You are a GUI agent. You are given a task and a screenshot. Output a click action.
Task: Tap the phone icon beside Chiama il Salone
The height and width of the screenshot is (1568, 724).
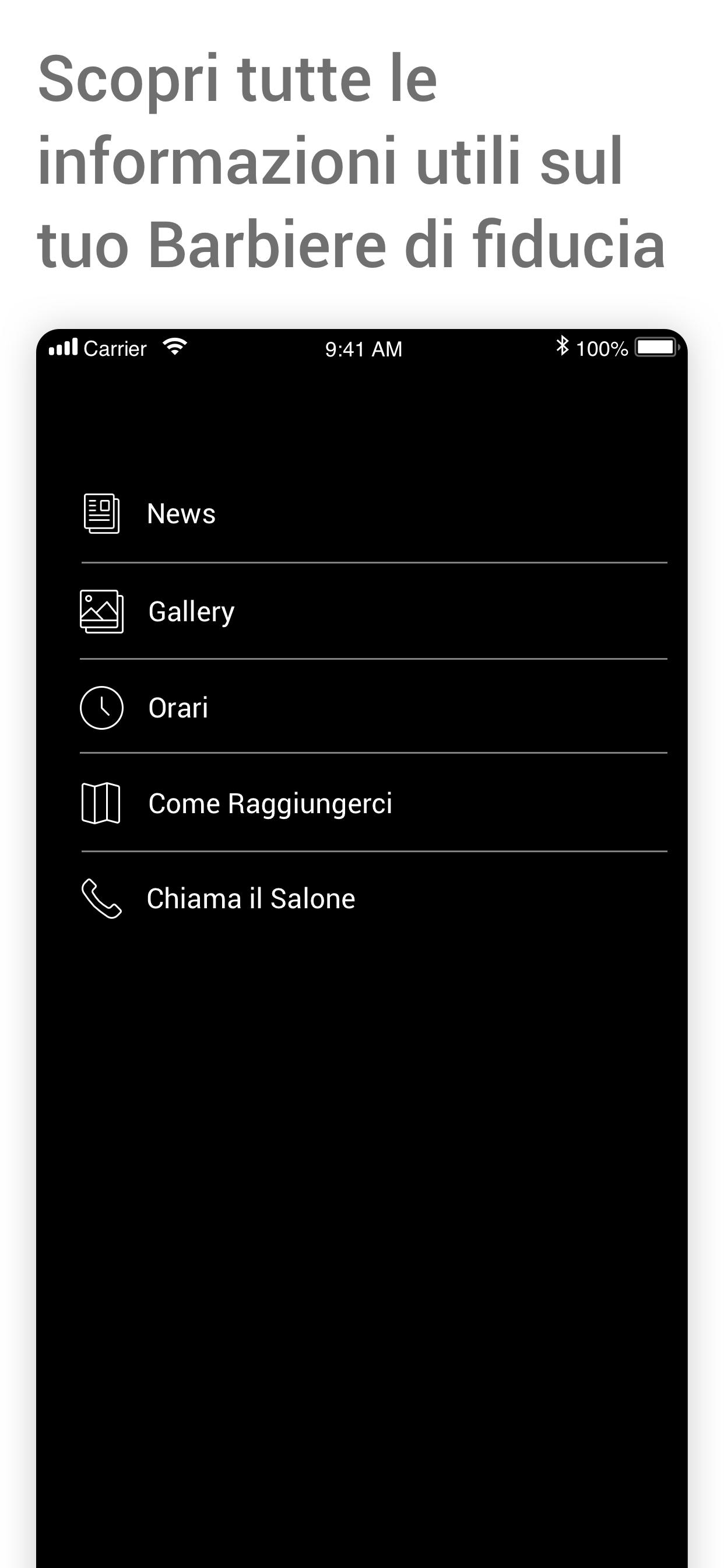click(x=101, y=899)
